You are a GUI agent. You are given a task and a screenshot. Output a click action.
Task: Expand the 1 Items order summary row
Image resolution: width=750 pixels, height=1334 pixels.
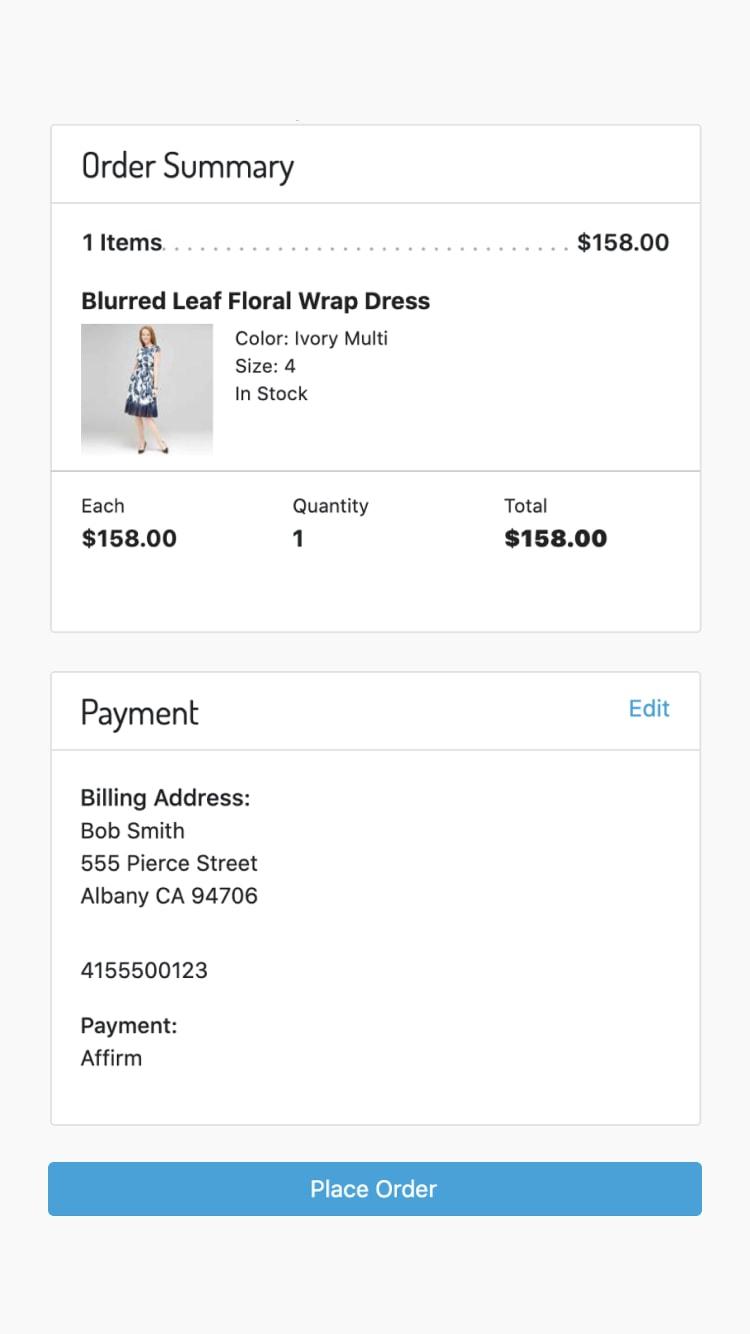pyautogui.click(x=121, y=242)
